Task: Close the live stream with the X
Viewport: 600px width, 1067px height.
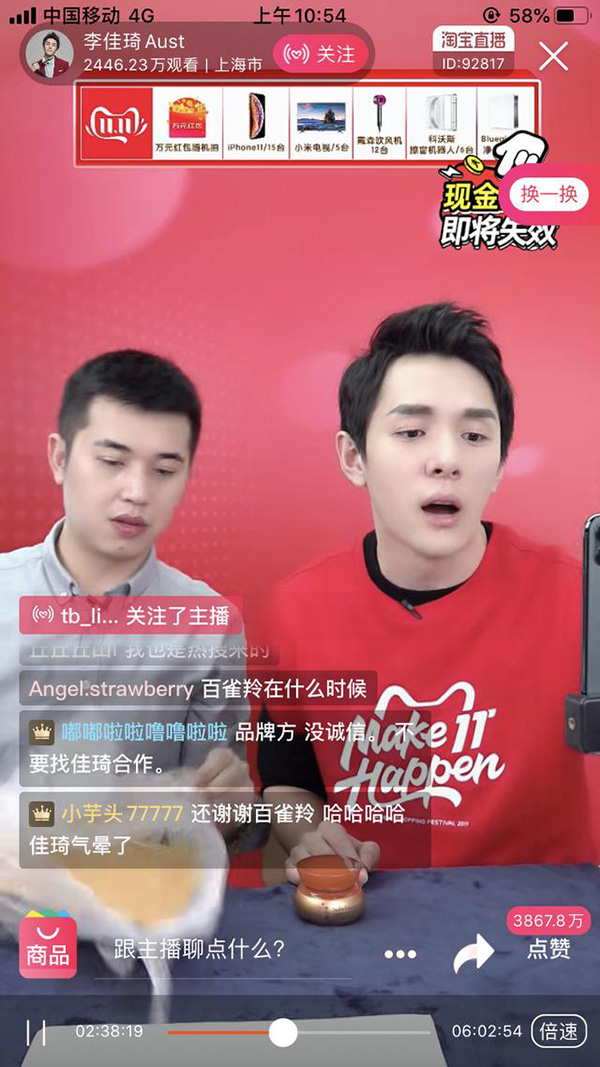Action: (553, 56)
